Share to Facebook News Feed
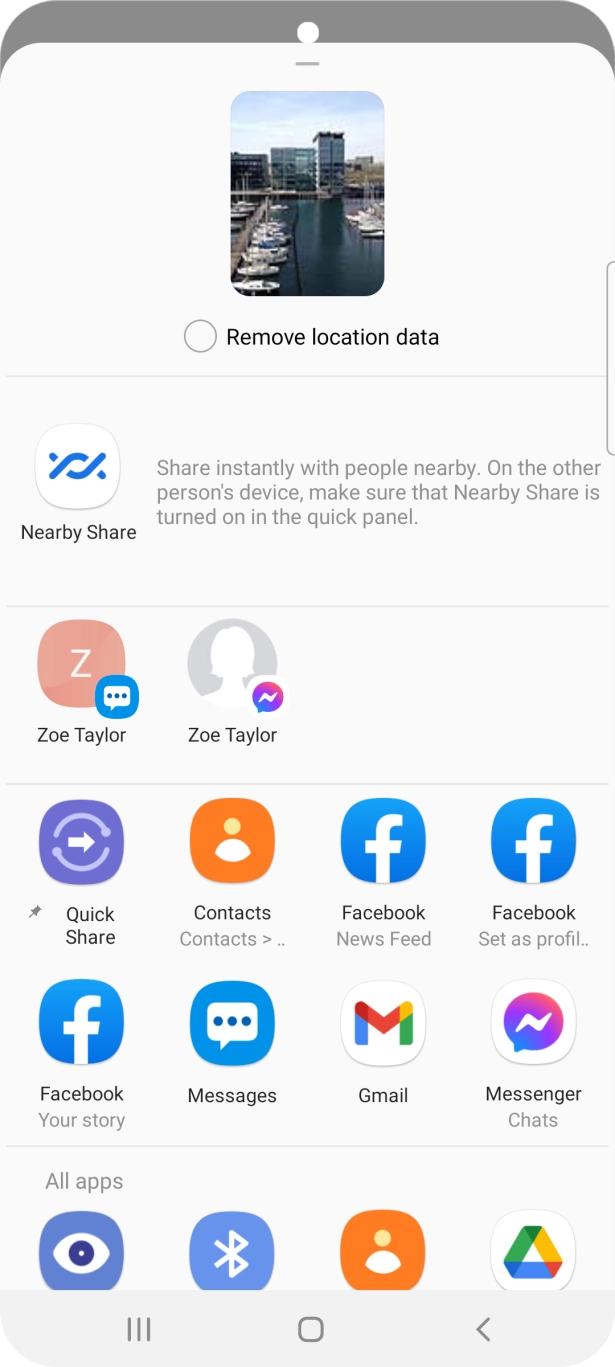 (x=383, y=842)
